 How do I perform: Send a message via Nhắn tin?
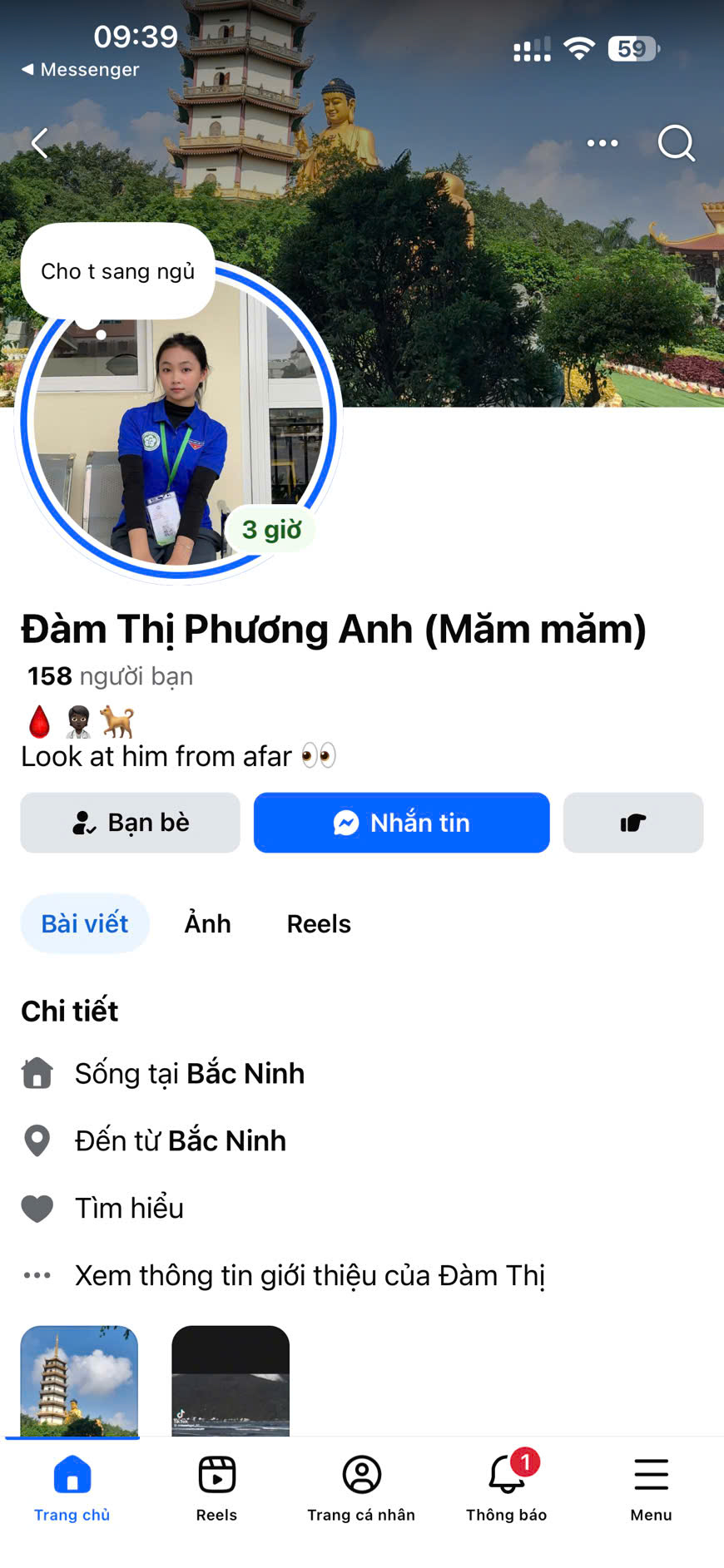[401, 823]
